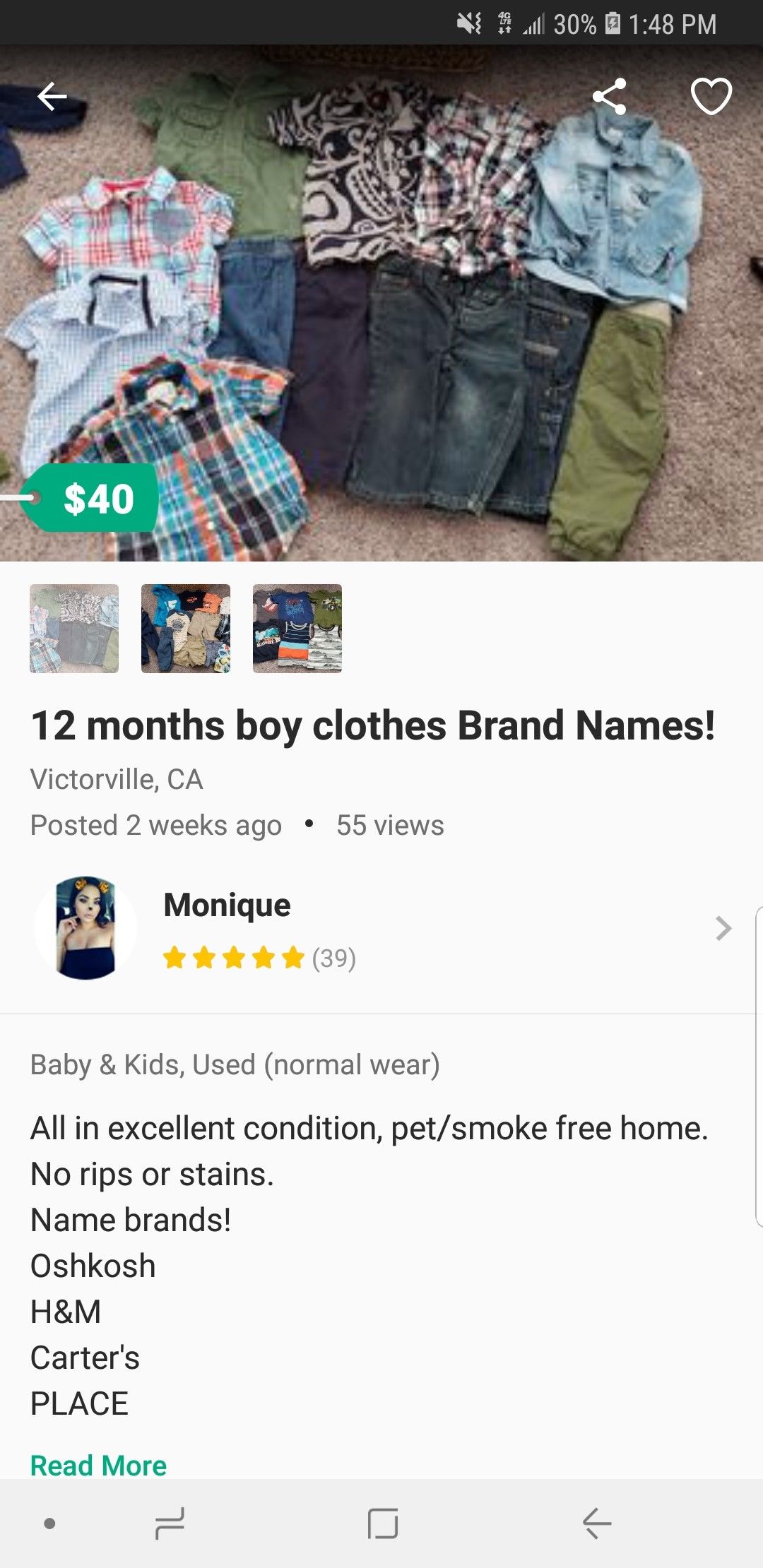763x1568 pixels.
Task: Tap the system back button
Action: pyautogui.click(x=596, y=1524)
